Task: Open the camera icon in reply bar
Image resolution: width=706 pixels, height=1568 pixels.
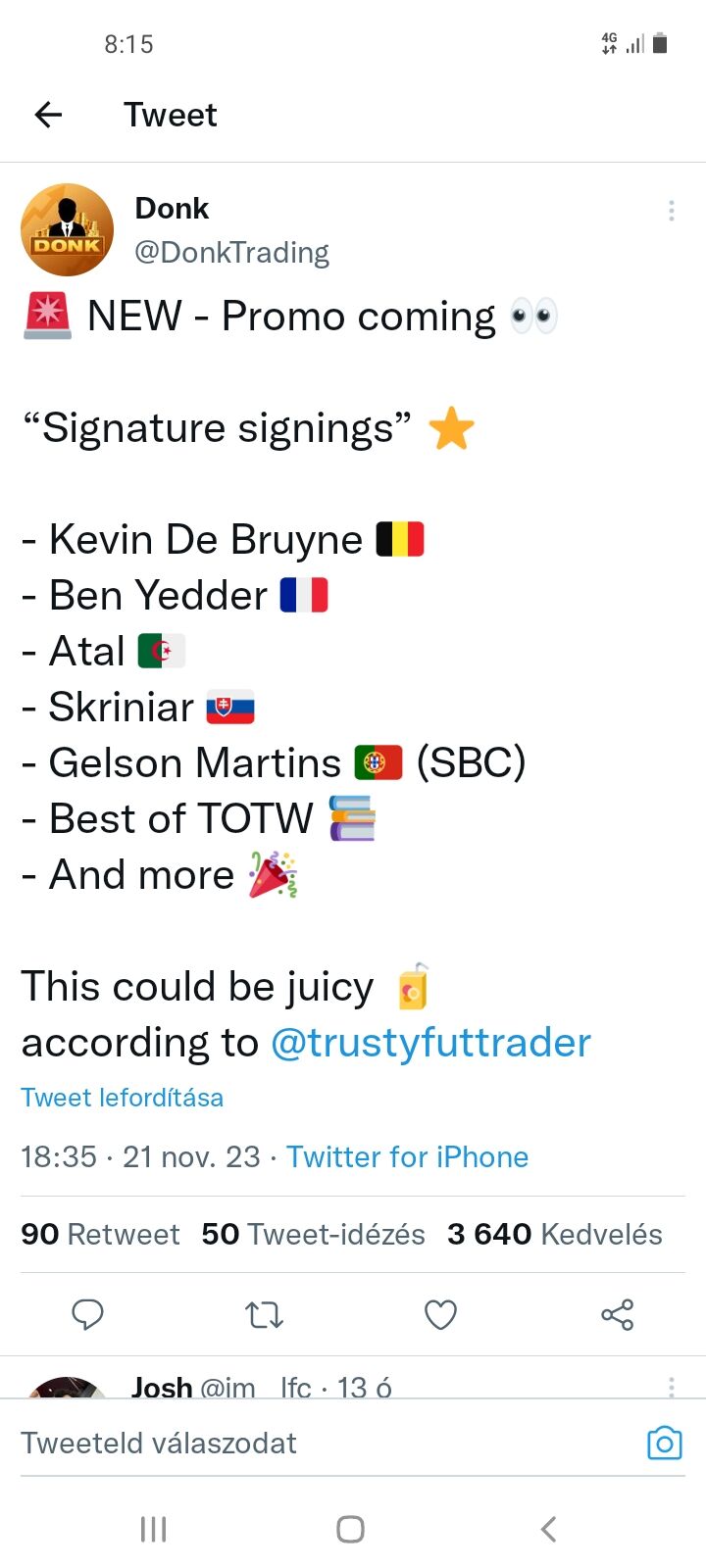Action: (664, 1443)
